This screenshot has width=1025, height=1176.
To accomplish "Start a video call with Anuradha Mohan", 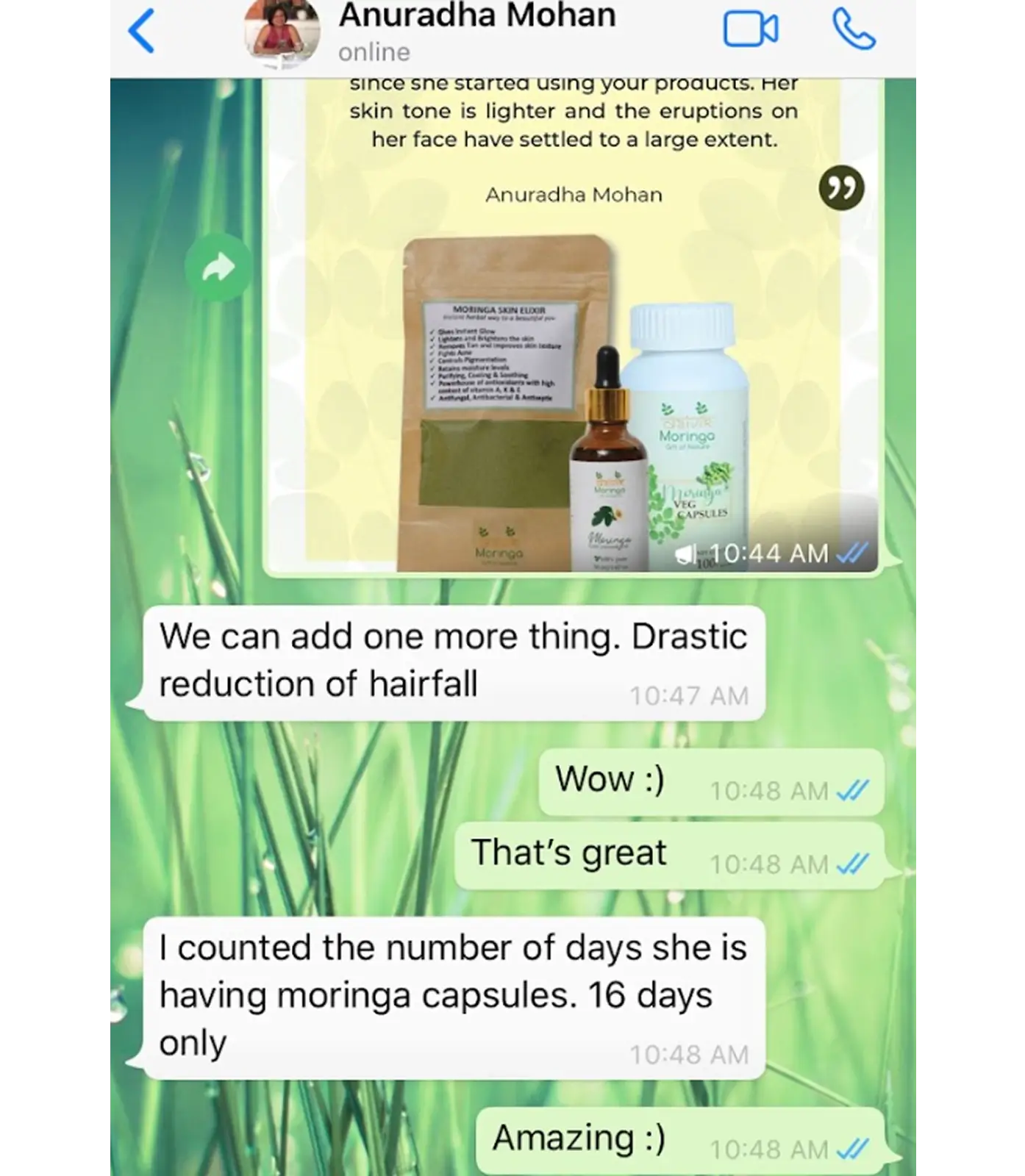I will (750, 31).
